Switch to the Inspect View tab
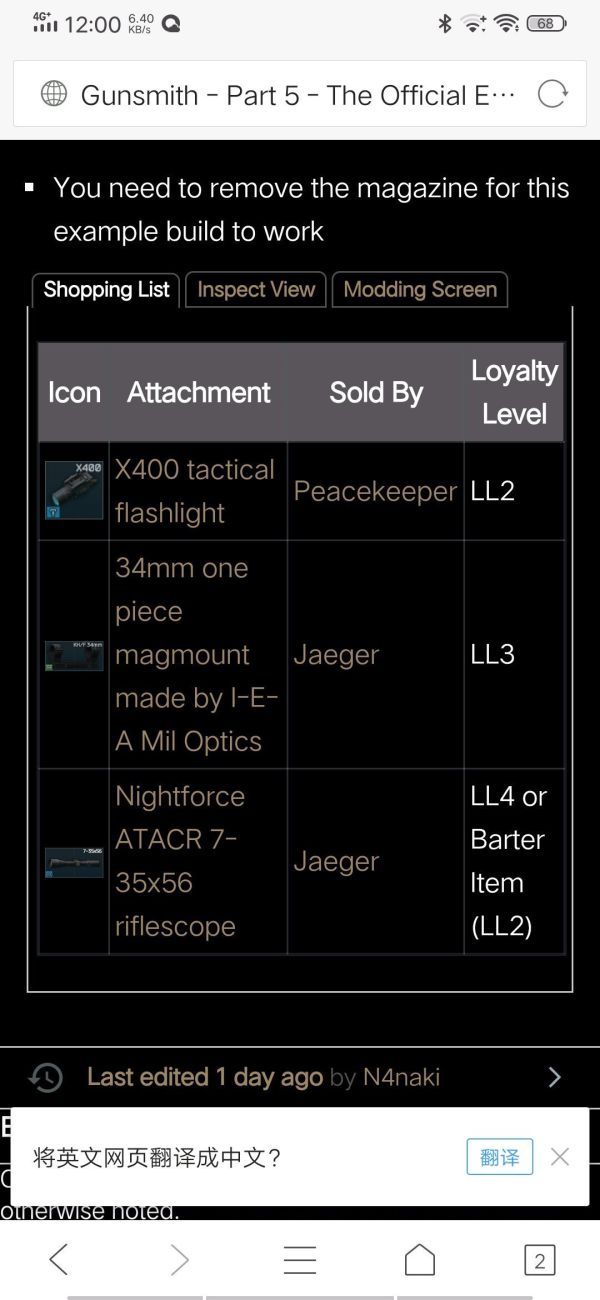The height and width of the screenshot is (1300, 600). tap(256, 290)
